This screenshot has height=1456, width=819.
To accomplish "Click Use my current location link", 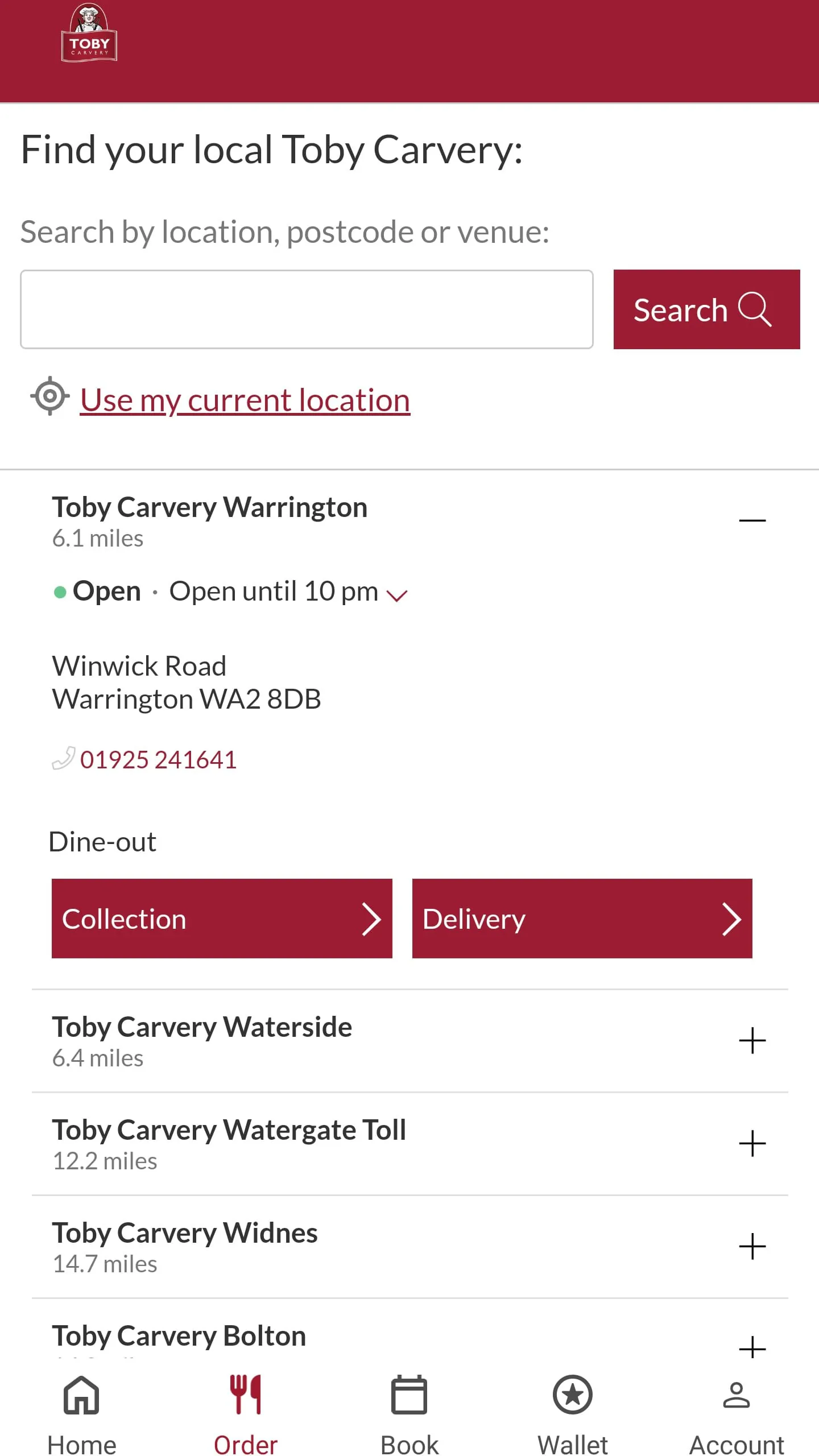I will (x=245, y=399).
